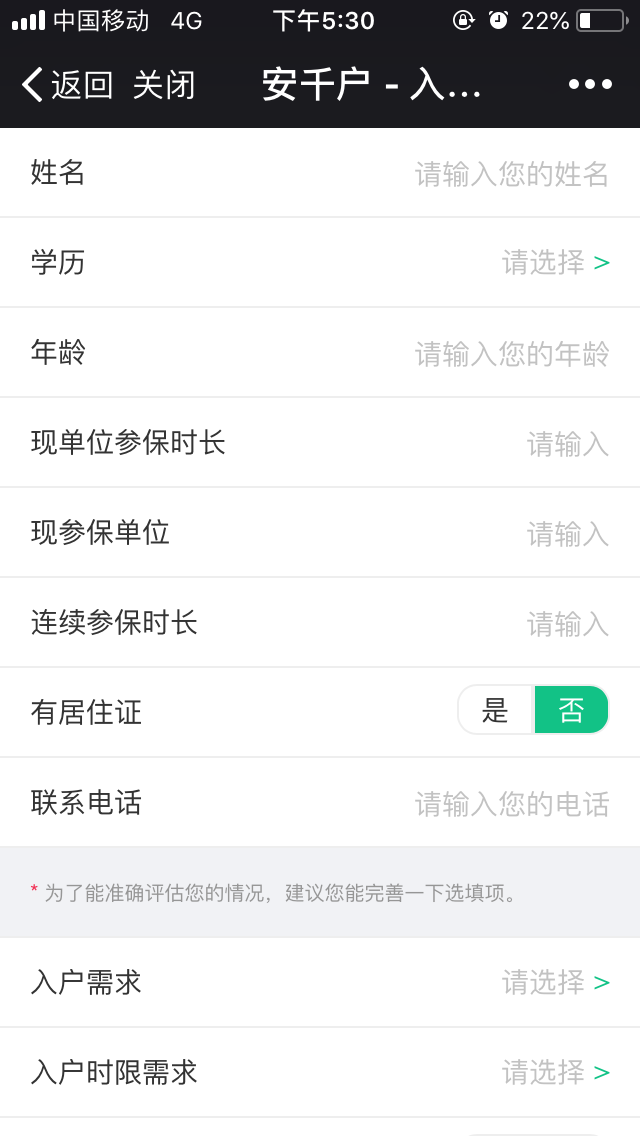The image size is (640, 1136).
Task: Tap the 联系电话 phone input field
Action: [511, 803]
